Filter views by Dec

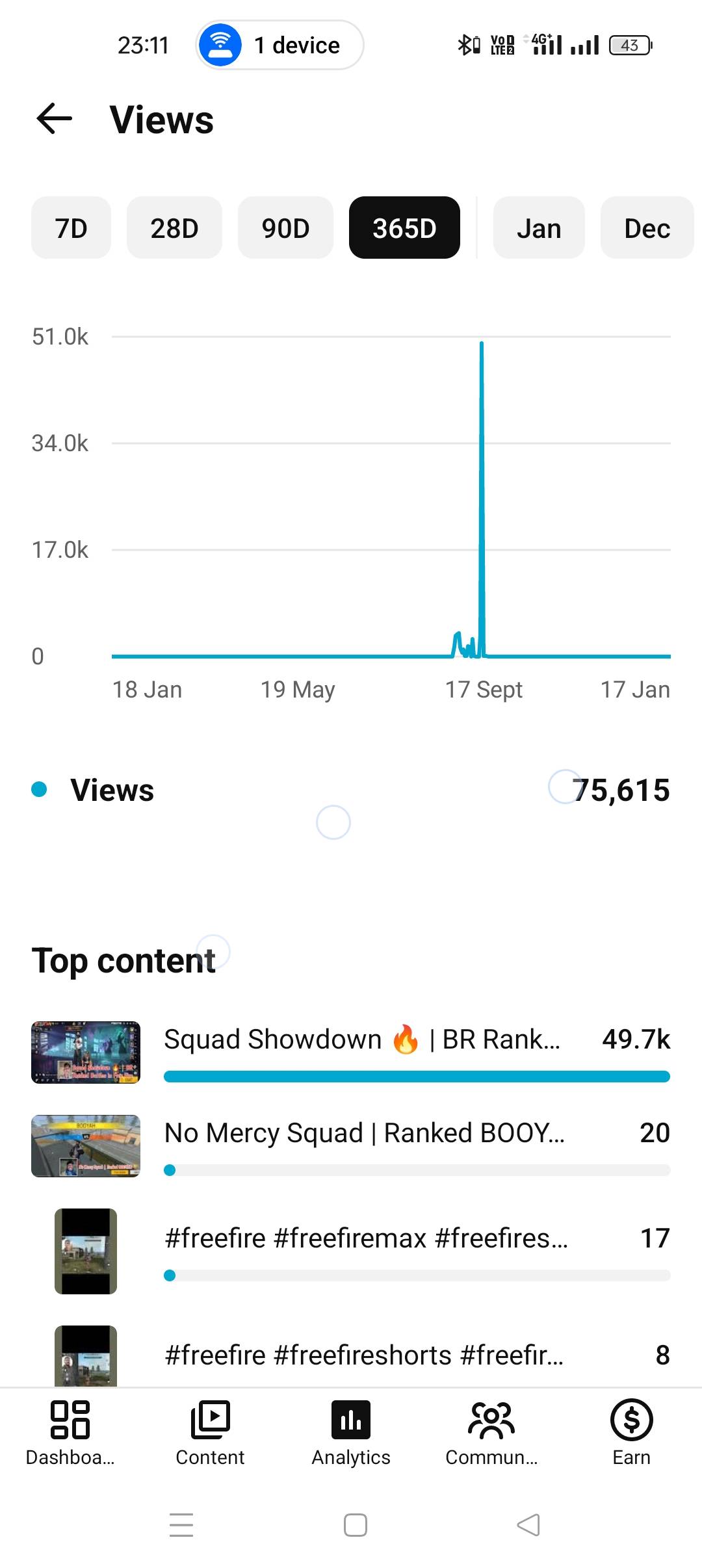coord(647,228)
